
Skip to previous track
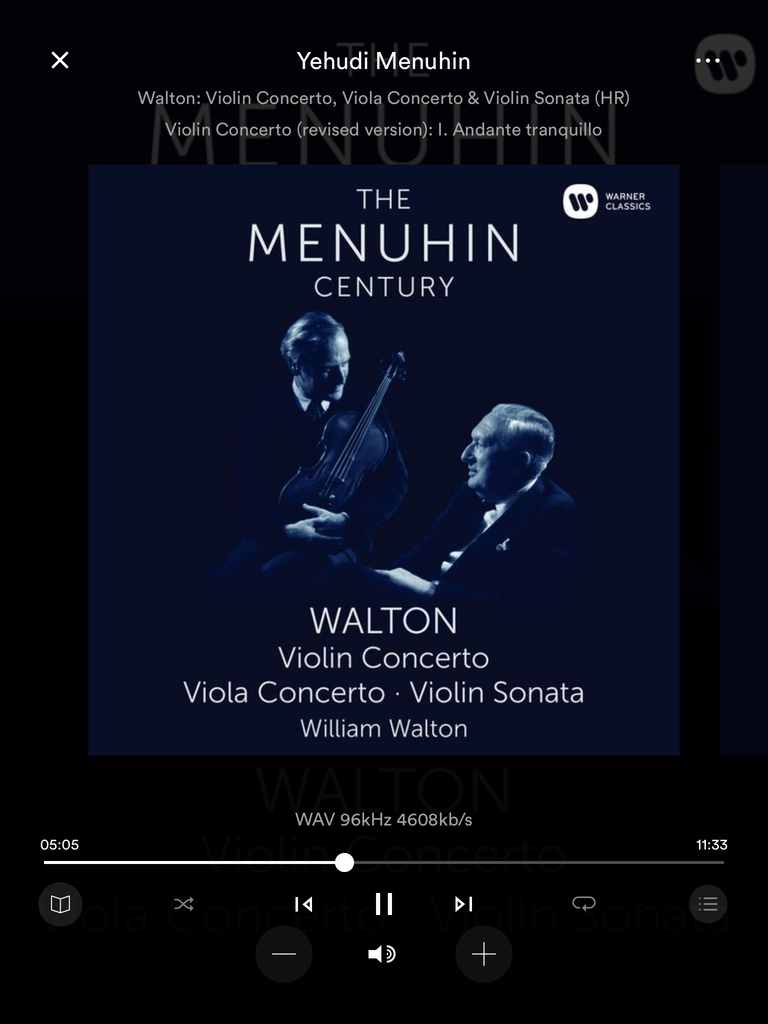[x=304, y=904]
